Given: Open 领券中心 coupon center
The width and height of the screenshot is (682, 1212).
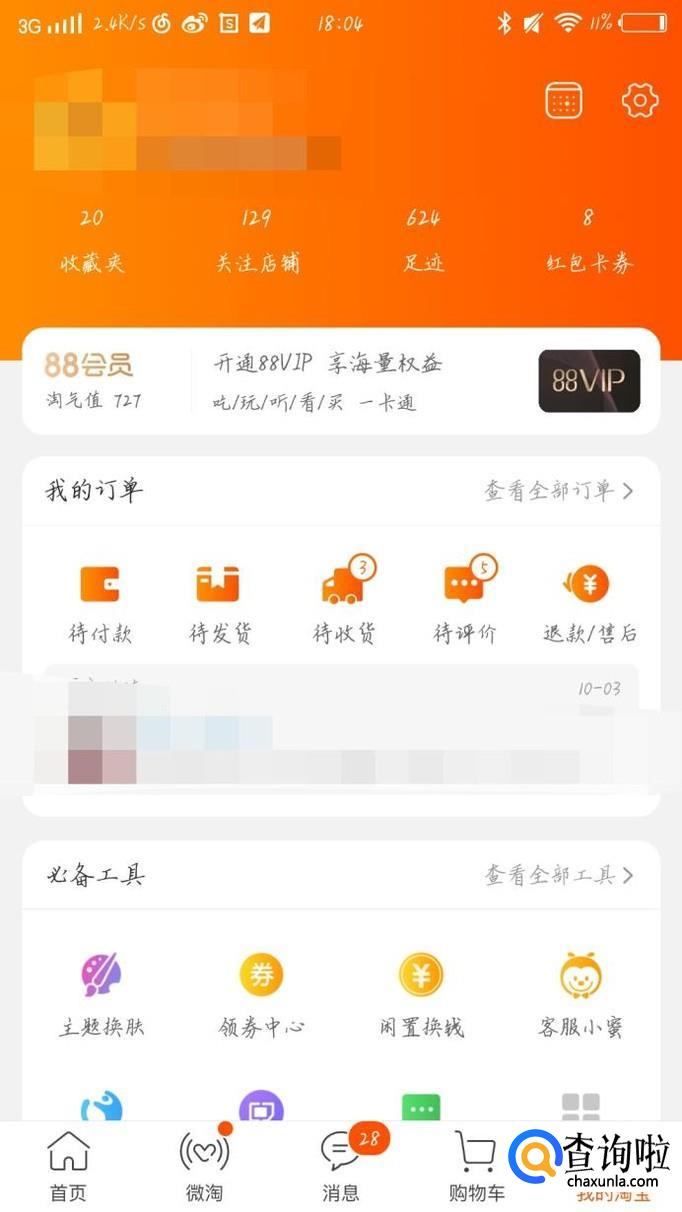Looking at the screenshot, I should (261, 995).
